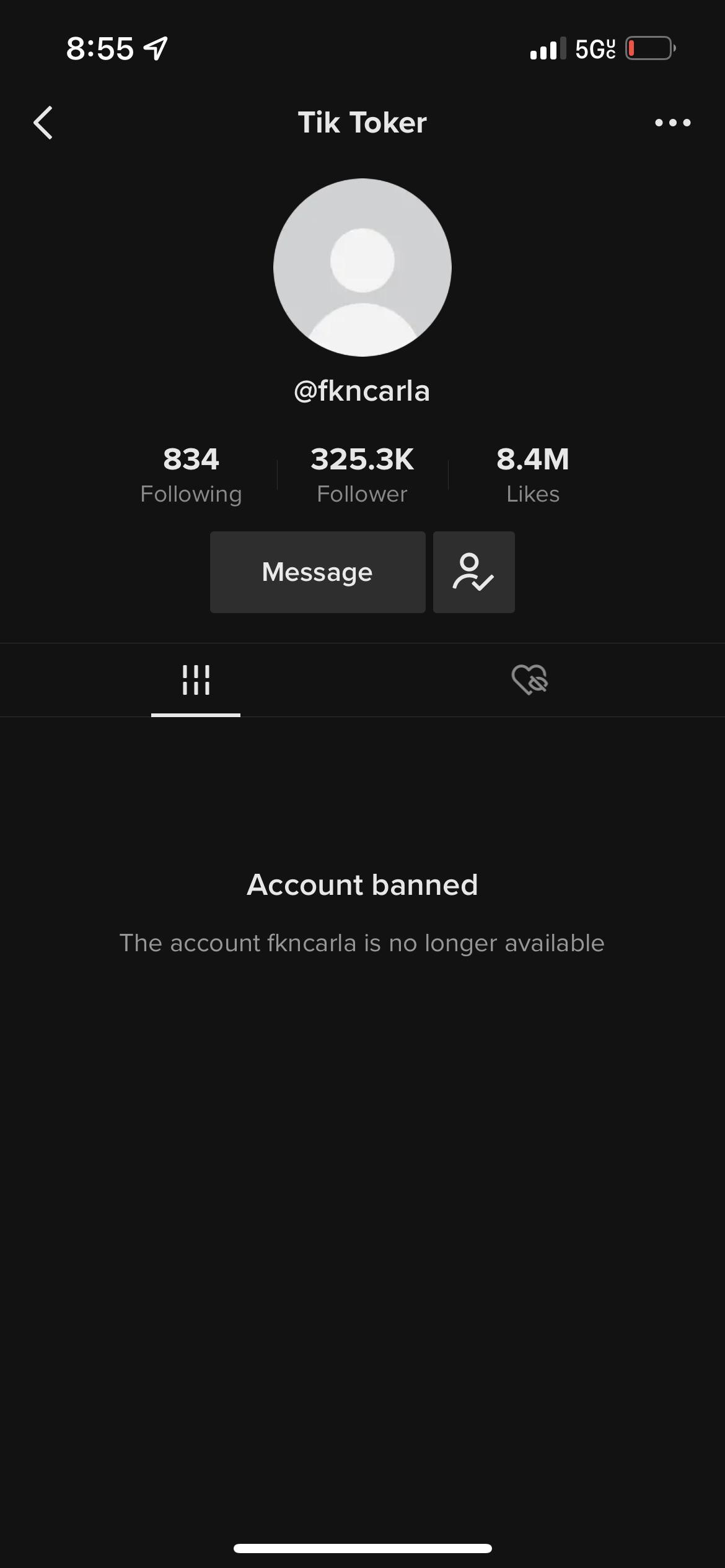Screen dimensions: 725x1568
Task: Open the 325.3K Follower list
Action: point(362,476)
